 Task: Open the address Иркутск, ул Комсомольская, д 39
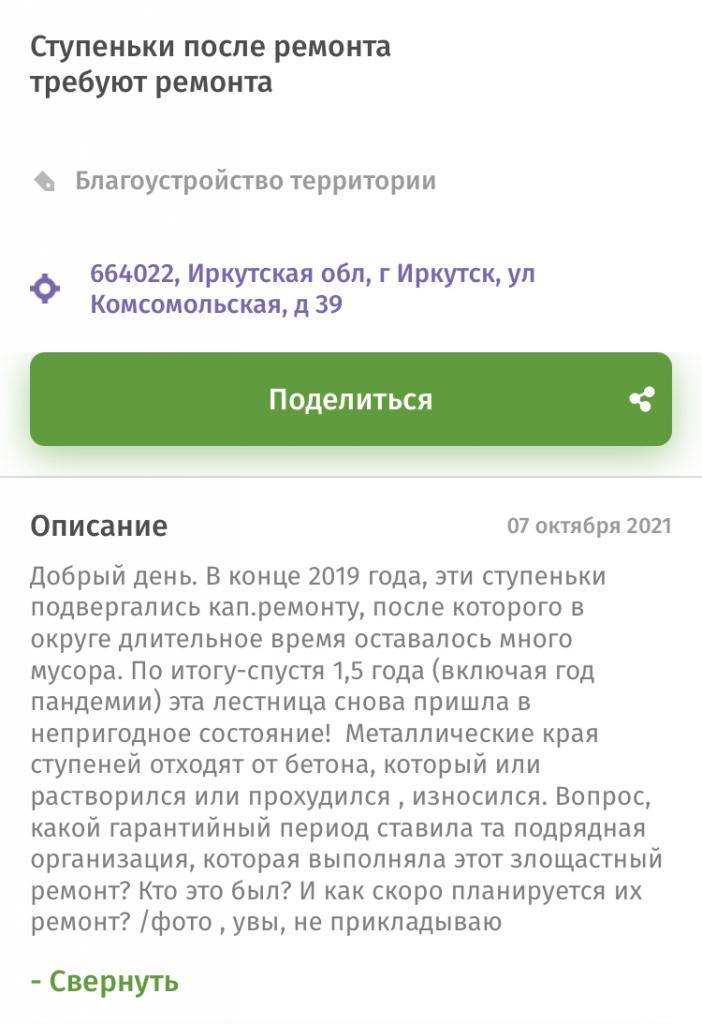click(312, 289)
